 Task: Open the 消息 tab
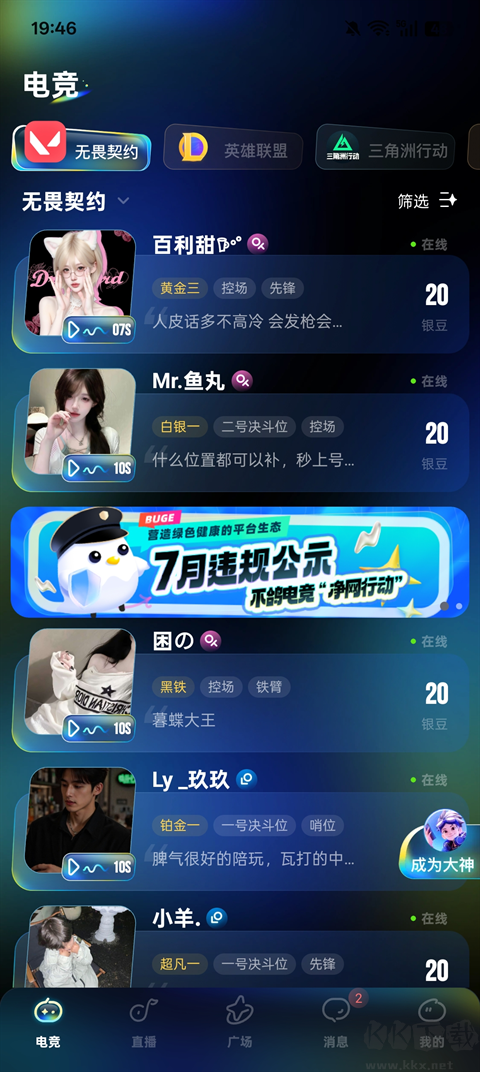tap(337, 1023)
